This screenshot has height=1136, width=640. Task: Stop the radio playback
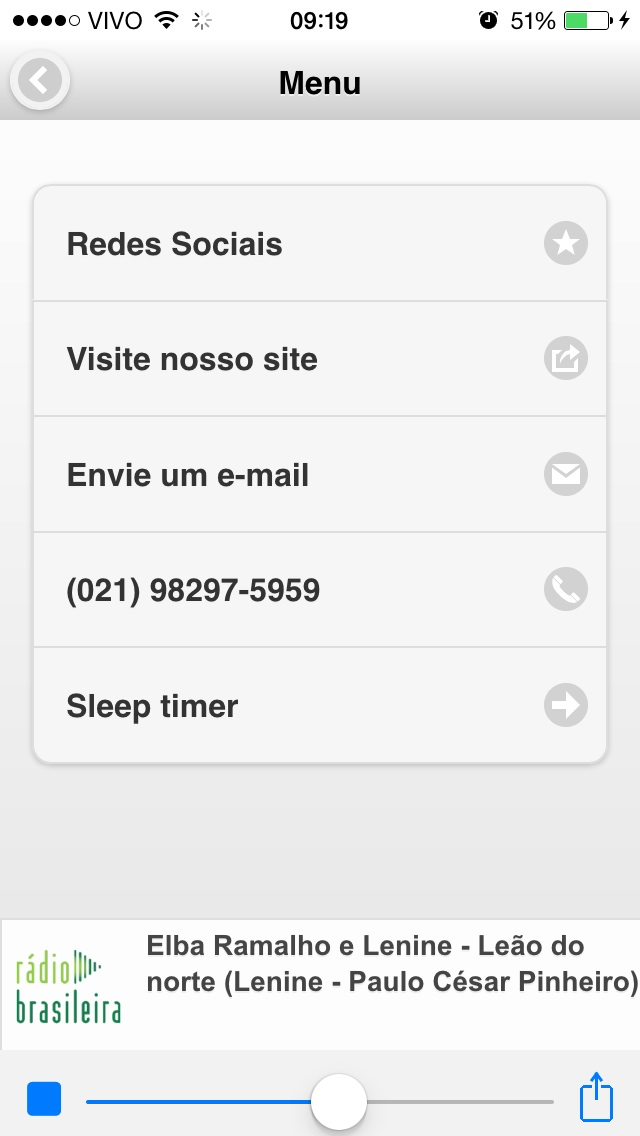[x=44, y=1099]
